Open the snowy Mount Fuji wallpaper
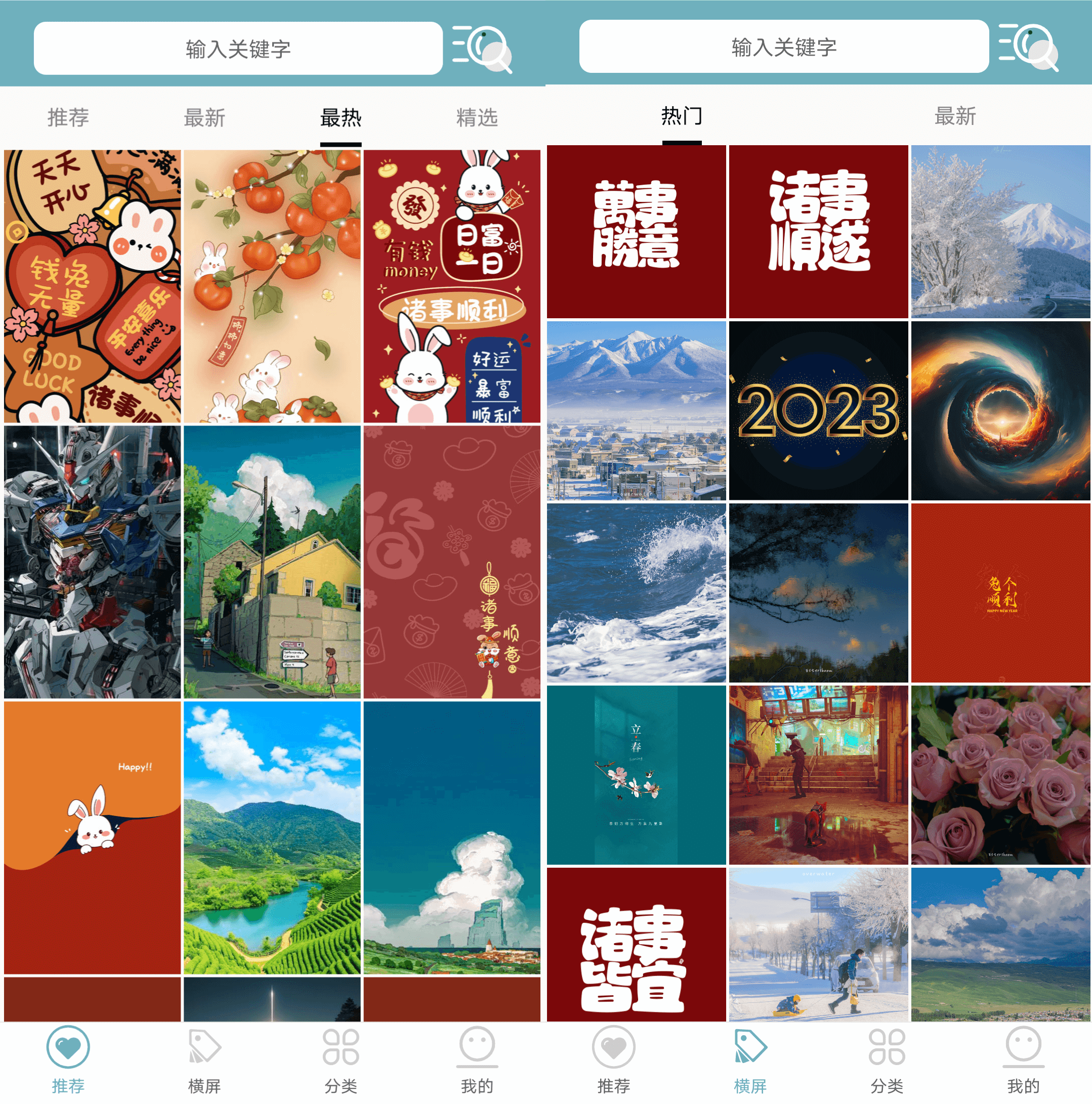 coord(1000,231)
